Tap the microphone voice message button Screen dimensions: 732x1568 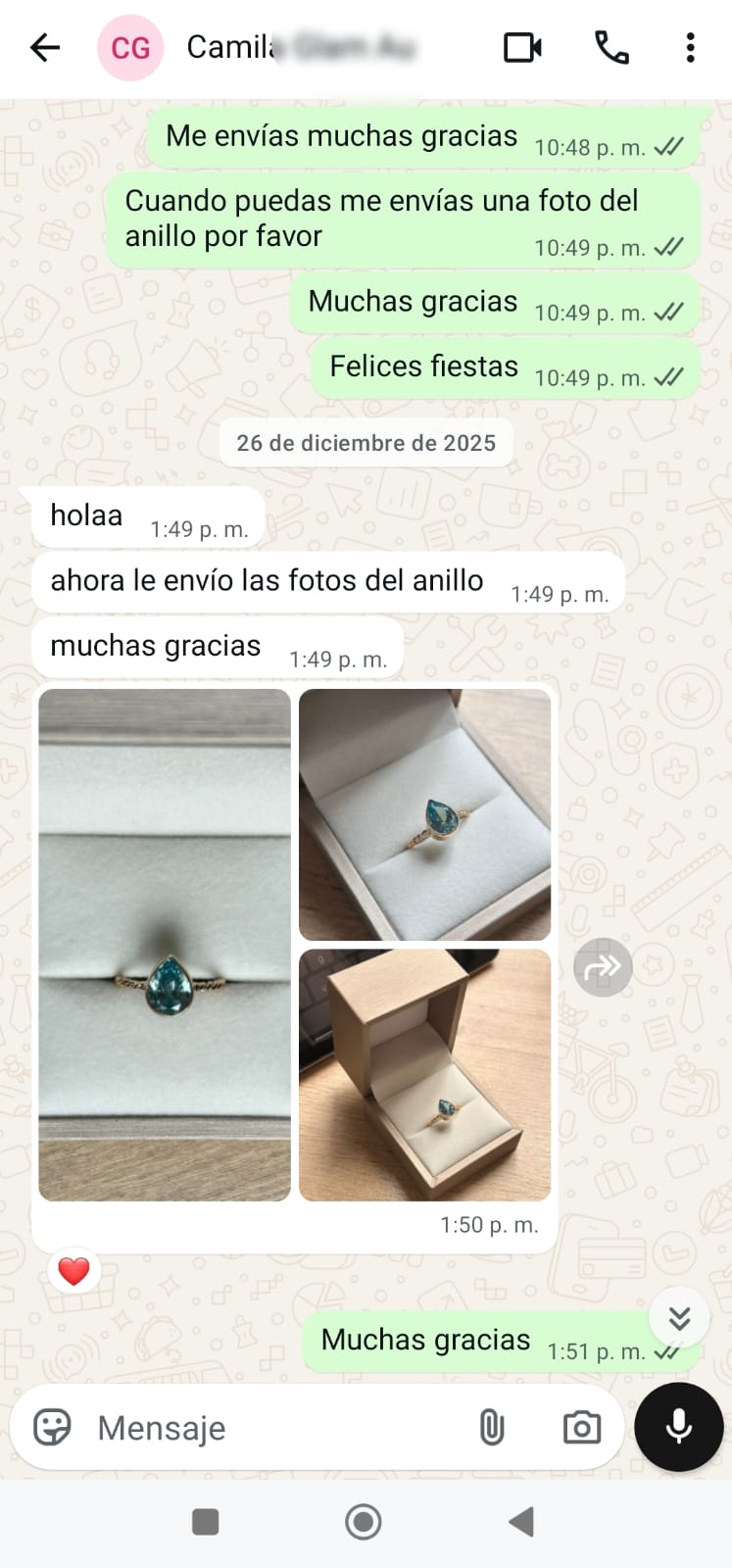[x=678, y=1427]
